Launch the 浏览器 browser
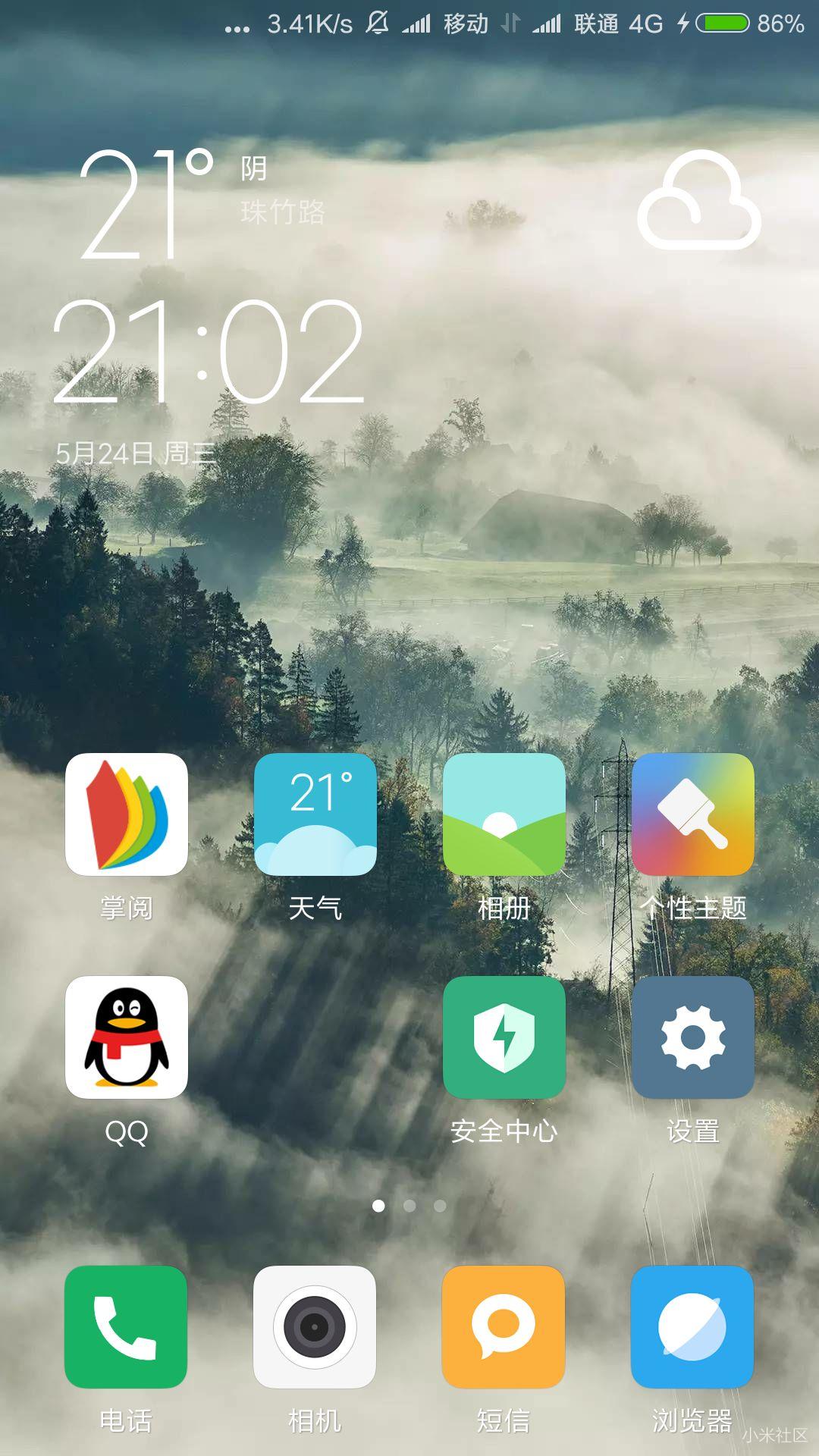 [x=692, y=1327]
